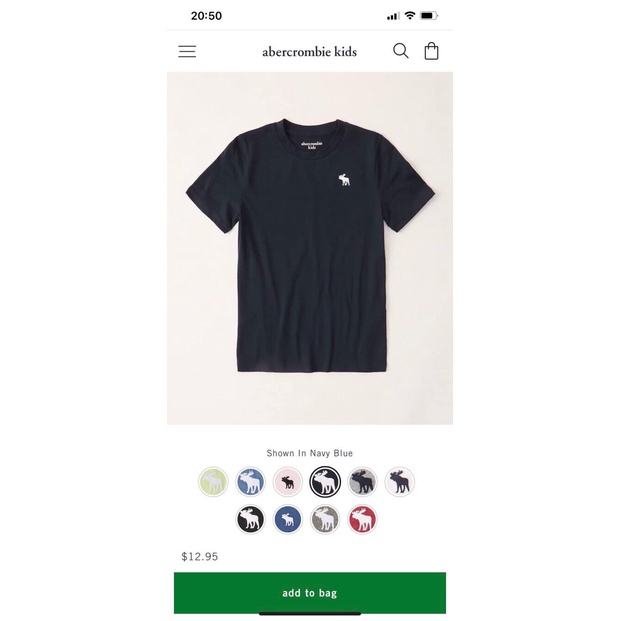
Task: Pick the heather grey swatch with navy moose
Action: (x=362, y=482)
